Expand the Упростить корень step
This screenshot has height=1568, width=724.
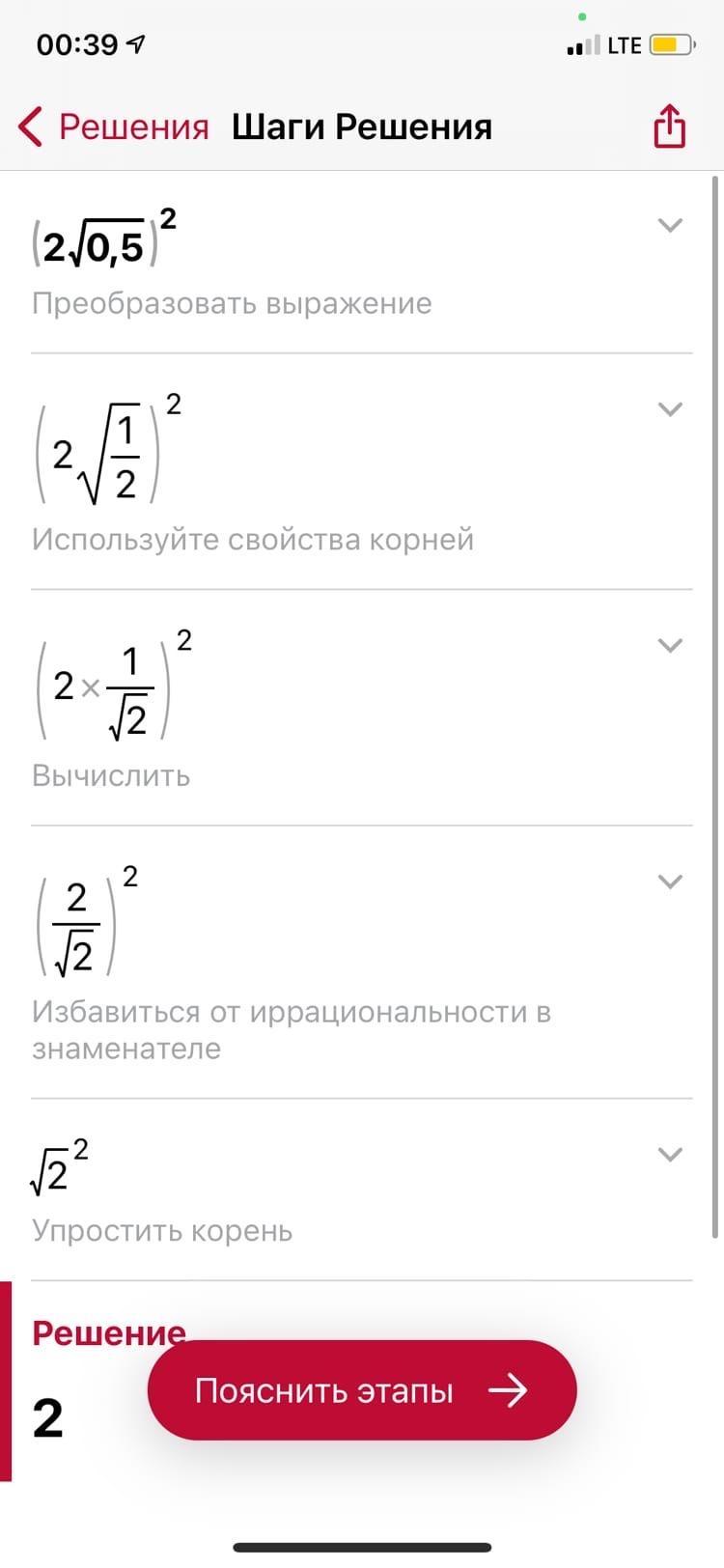click(670, 1154)
